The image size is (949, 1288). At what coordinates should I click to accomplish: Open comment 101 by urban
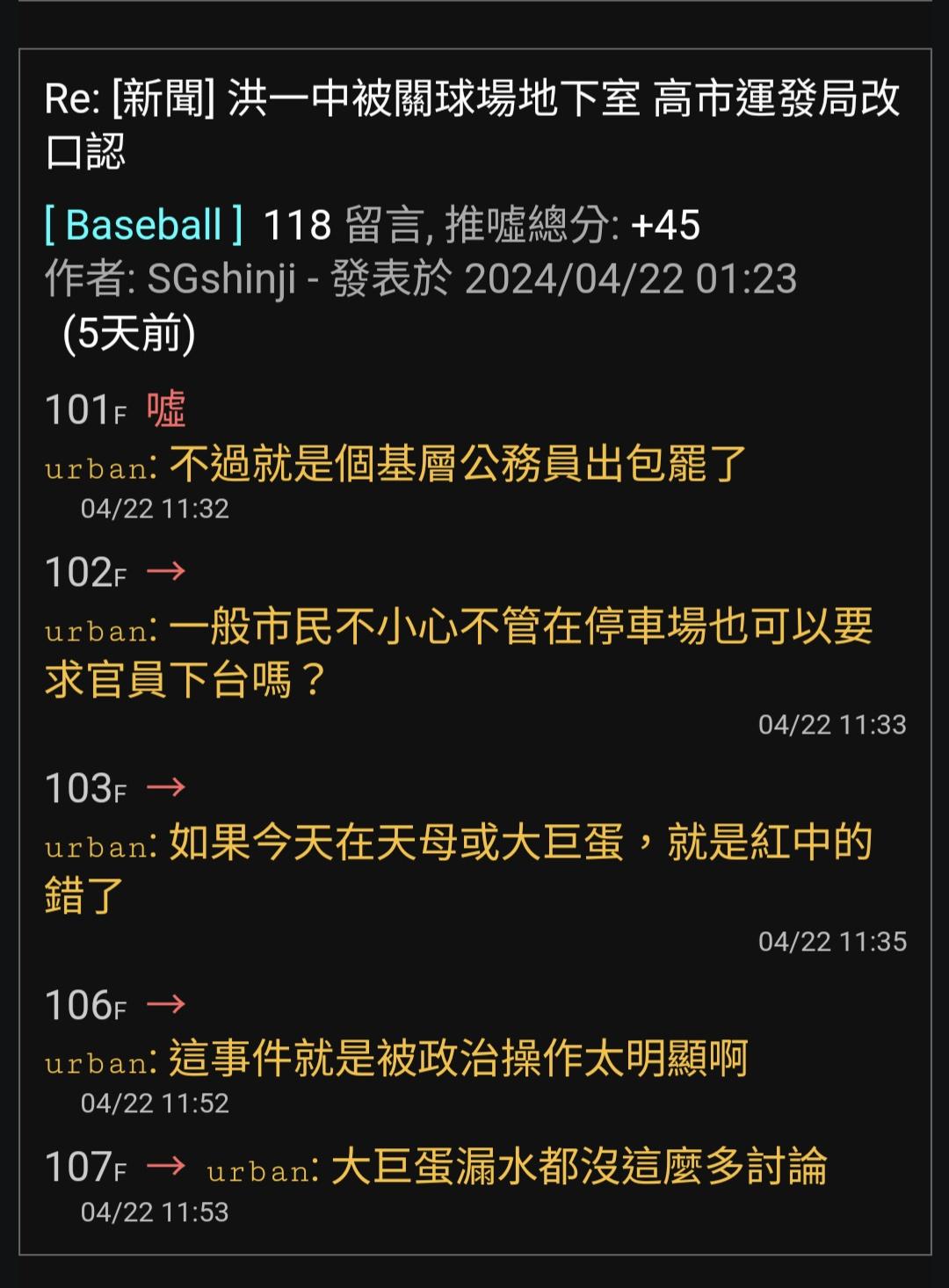(x=457, y=464)
